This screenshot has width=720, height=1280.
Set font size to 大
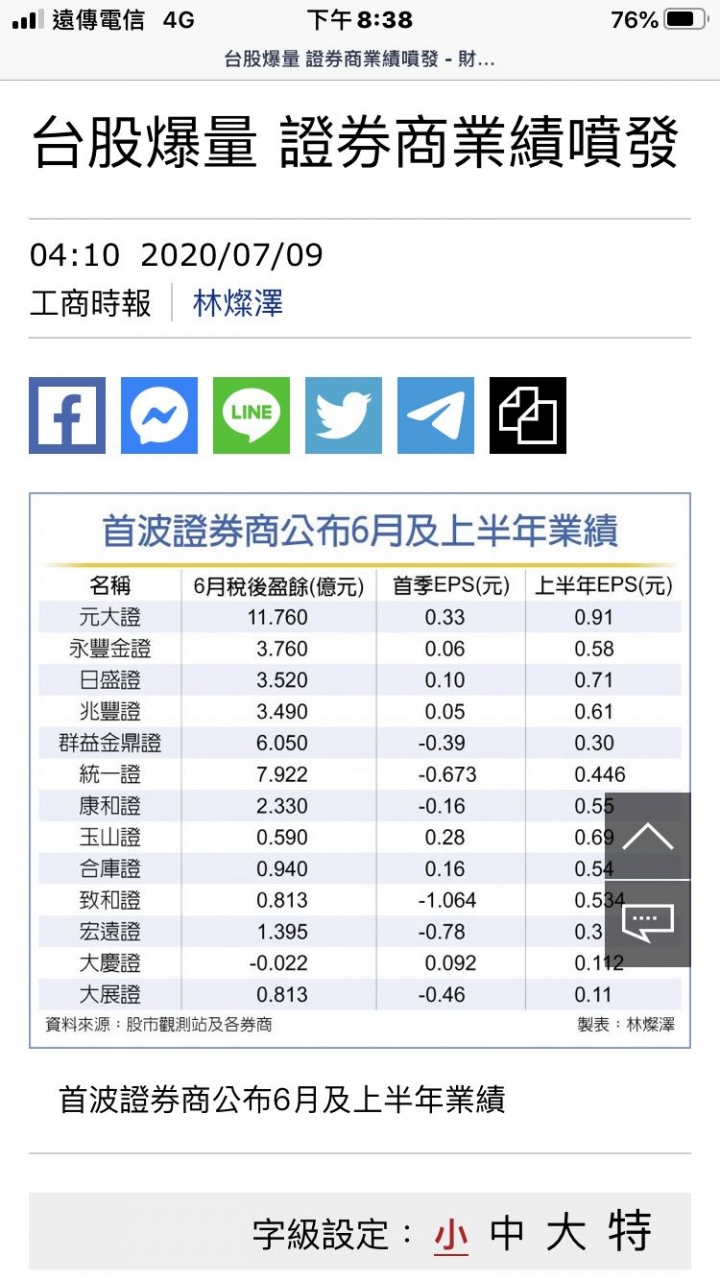[566, 1234]
